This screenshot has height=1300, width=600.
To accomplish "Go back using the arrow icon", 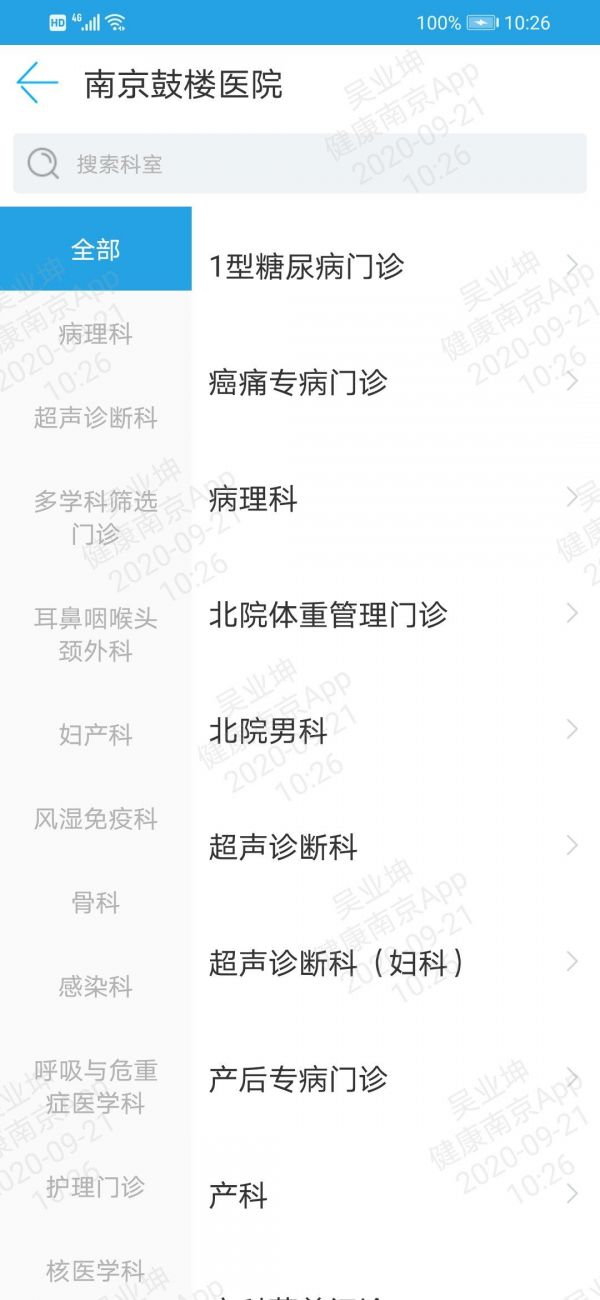I will (x=37, y=83).
